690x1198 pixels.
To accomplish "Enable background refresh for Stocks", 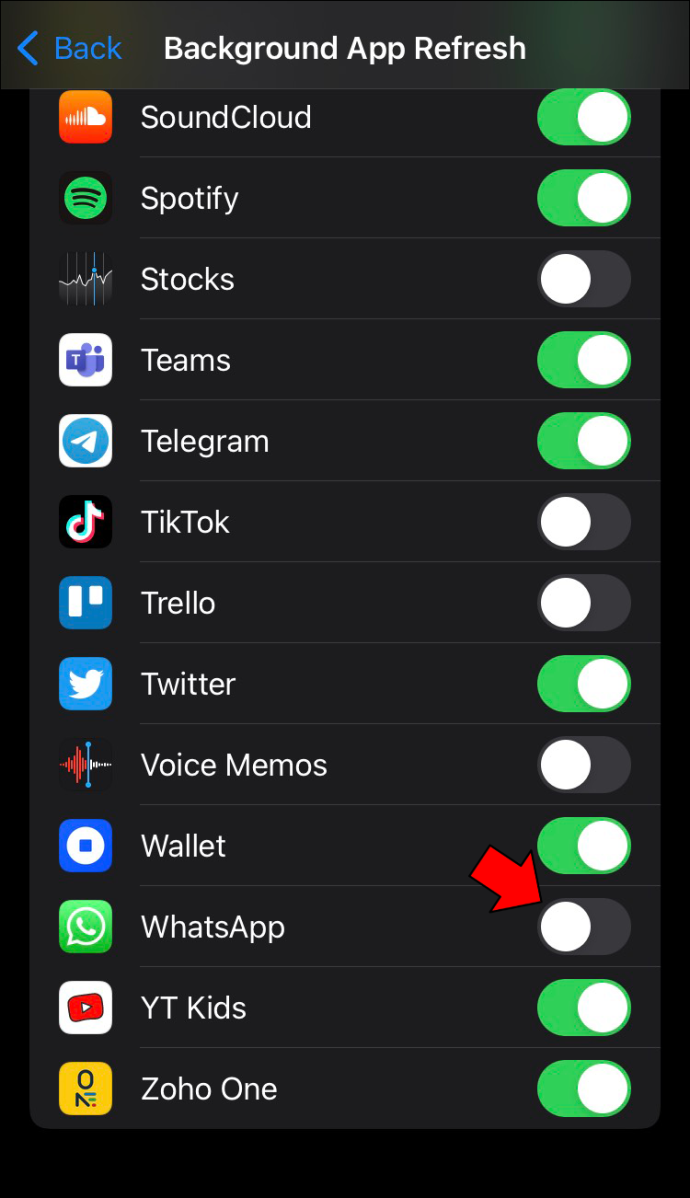I will 584,279.
